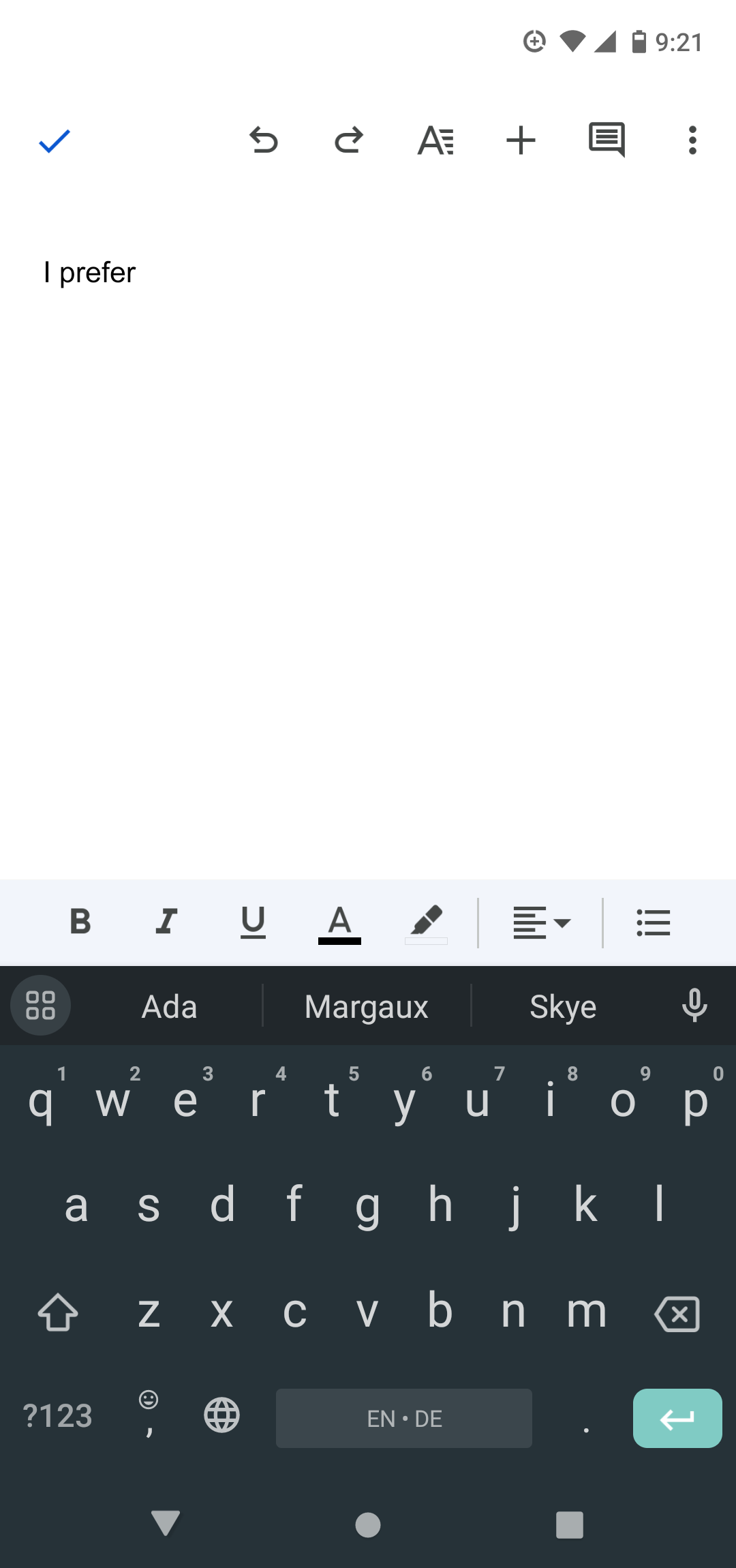Open the text color picker
This screenshot has height=1568, width=736.
339,924
